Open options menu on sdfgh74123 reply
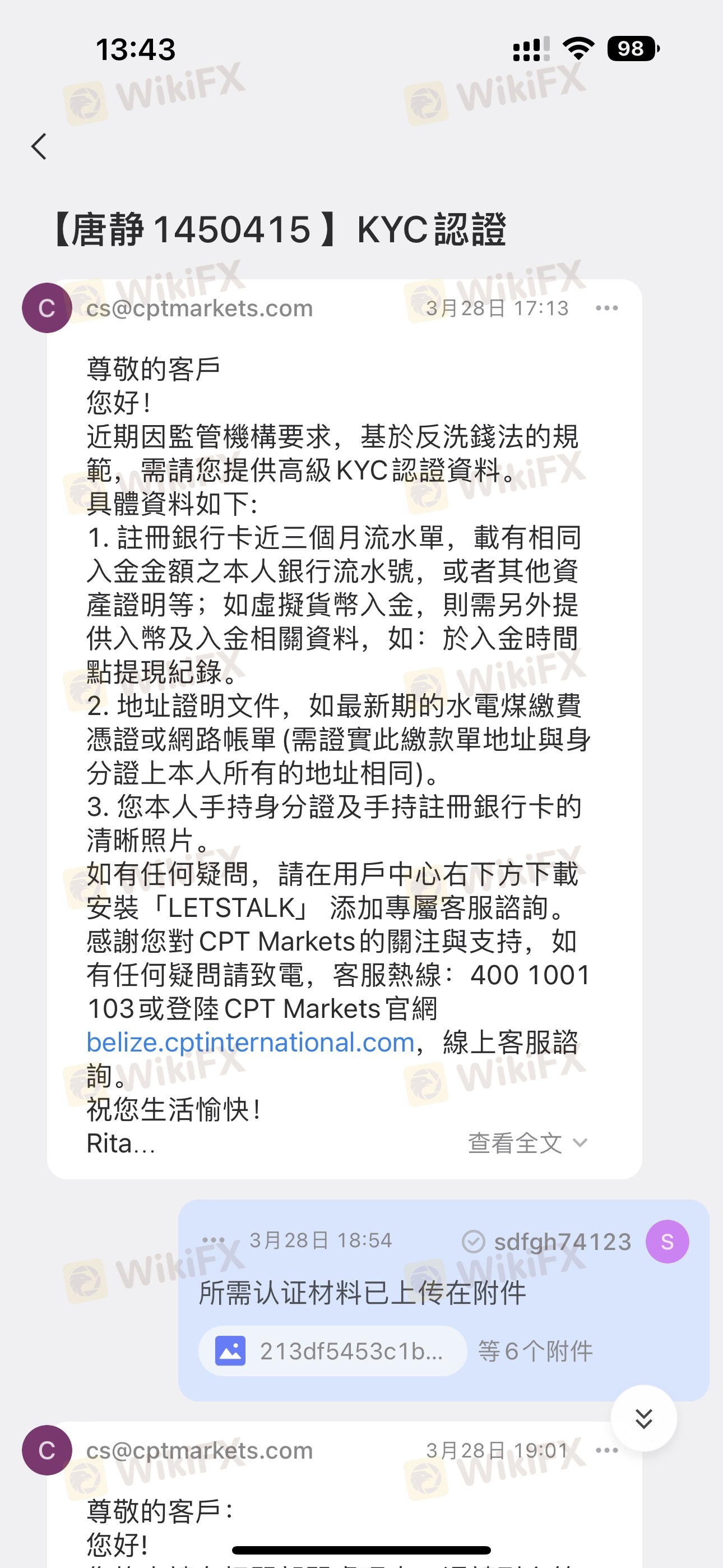Screen dimensions: 723x1568 click(213, 1240)
